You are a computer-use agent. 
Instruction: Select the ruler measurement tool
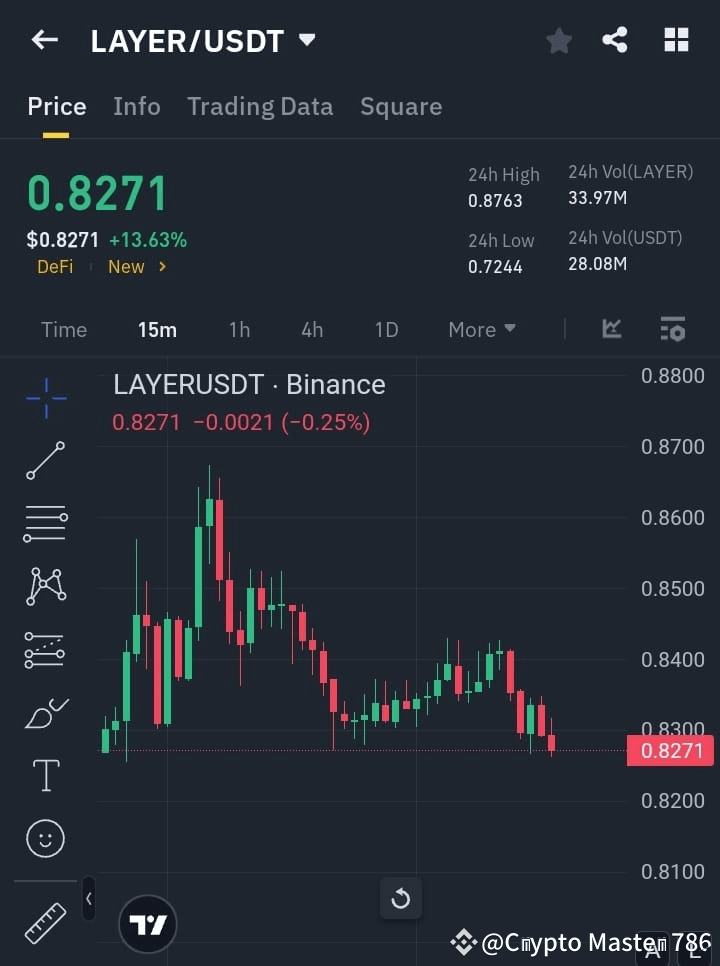pos(45,922)
